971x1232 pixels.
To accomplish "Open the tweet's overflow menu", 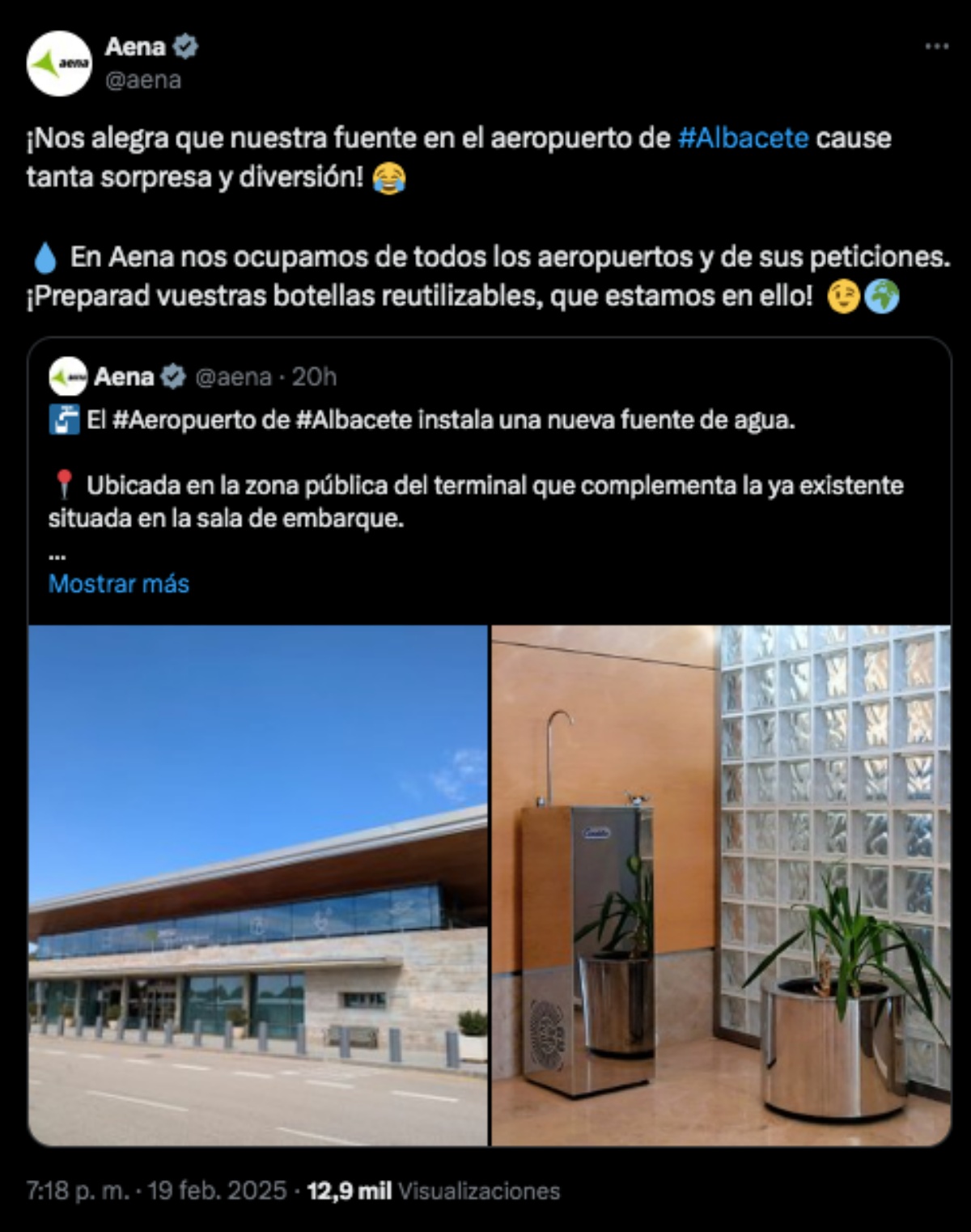I will [x=936, y=46].
